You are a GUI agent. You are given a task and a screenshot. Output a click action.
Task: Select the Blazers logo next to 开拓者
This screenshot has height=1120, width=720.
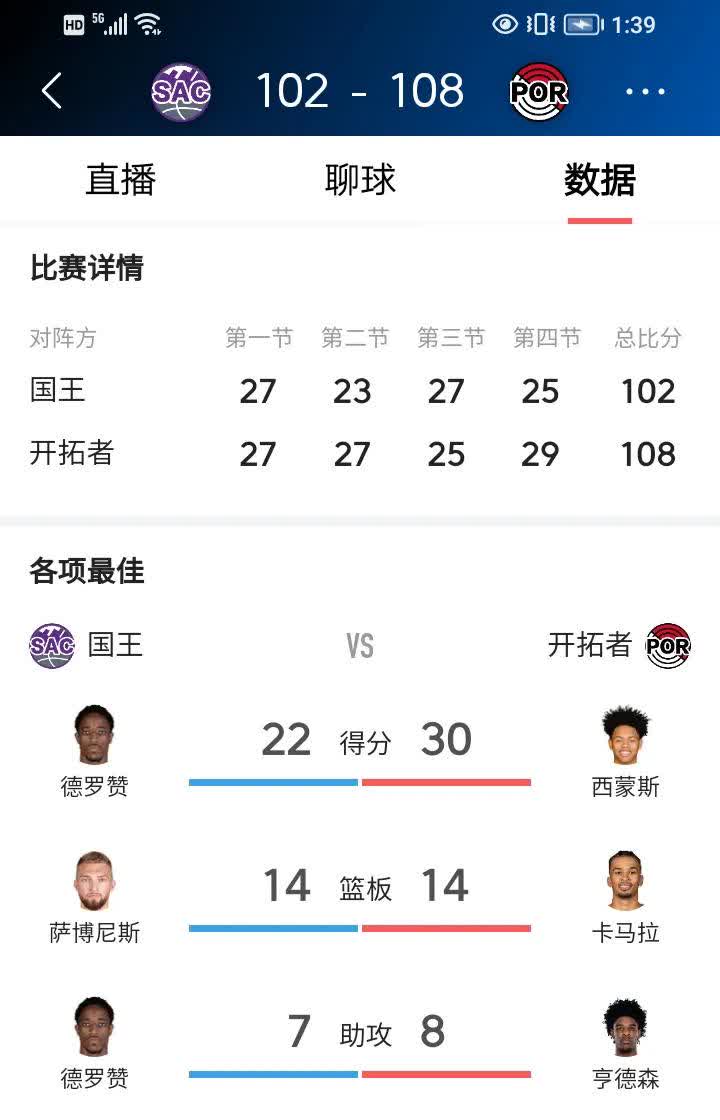(x=667, y=646)
